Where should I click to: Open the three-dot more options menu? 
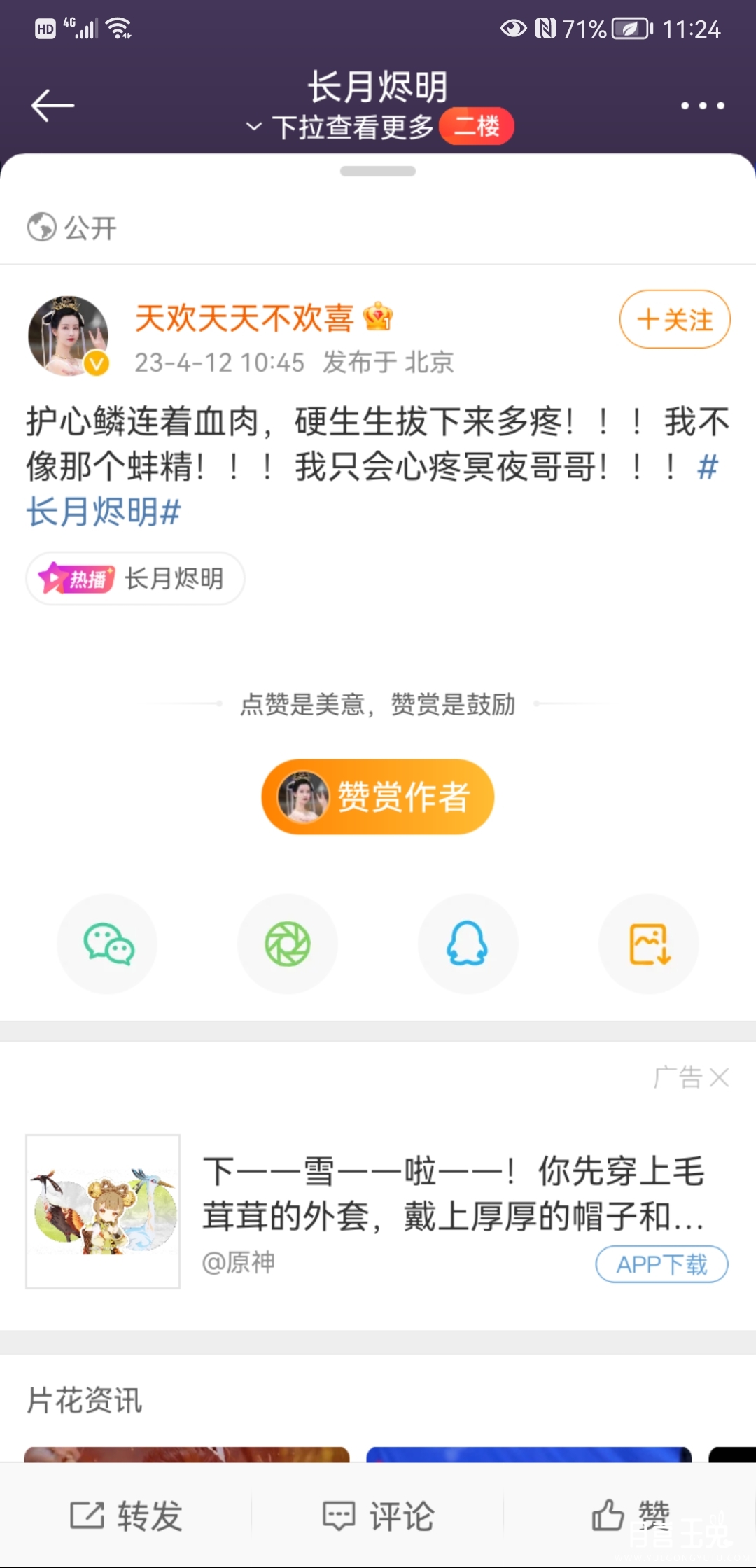click(x=702, y=105)
